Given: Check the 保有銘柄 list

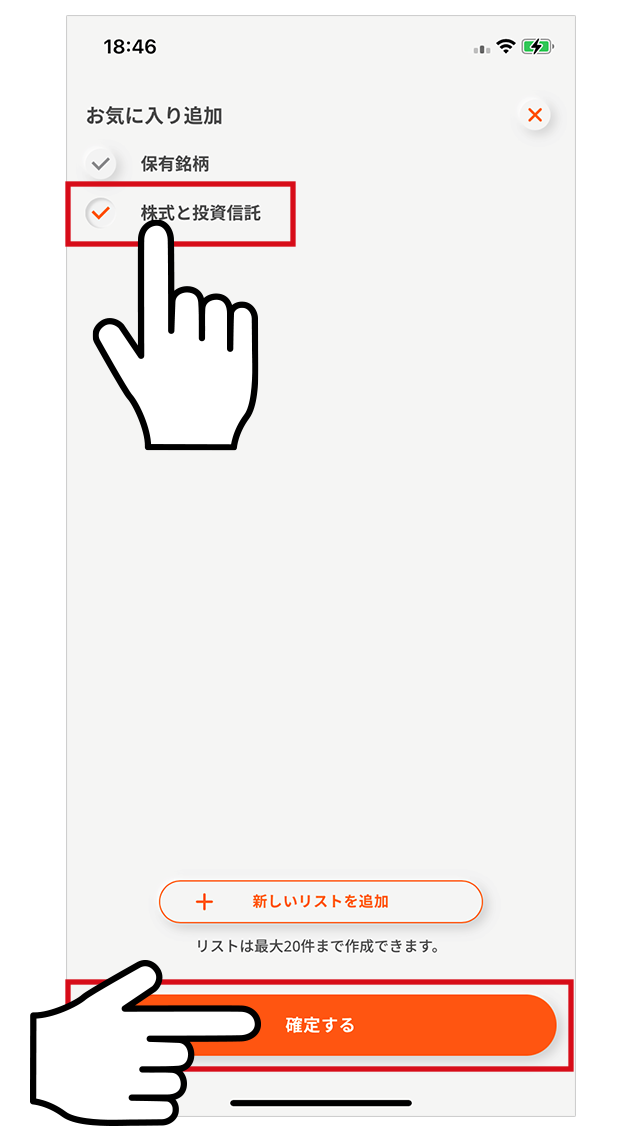Looking at the screenshot, I should [x=100, y=163].
